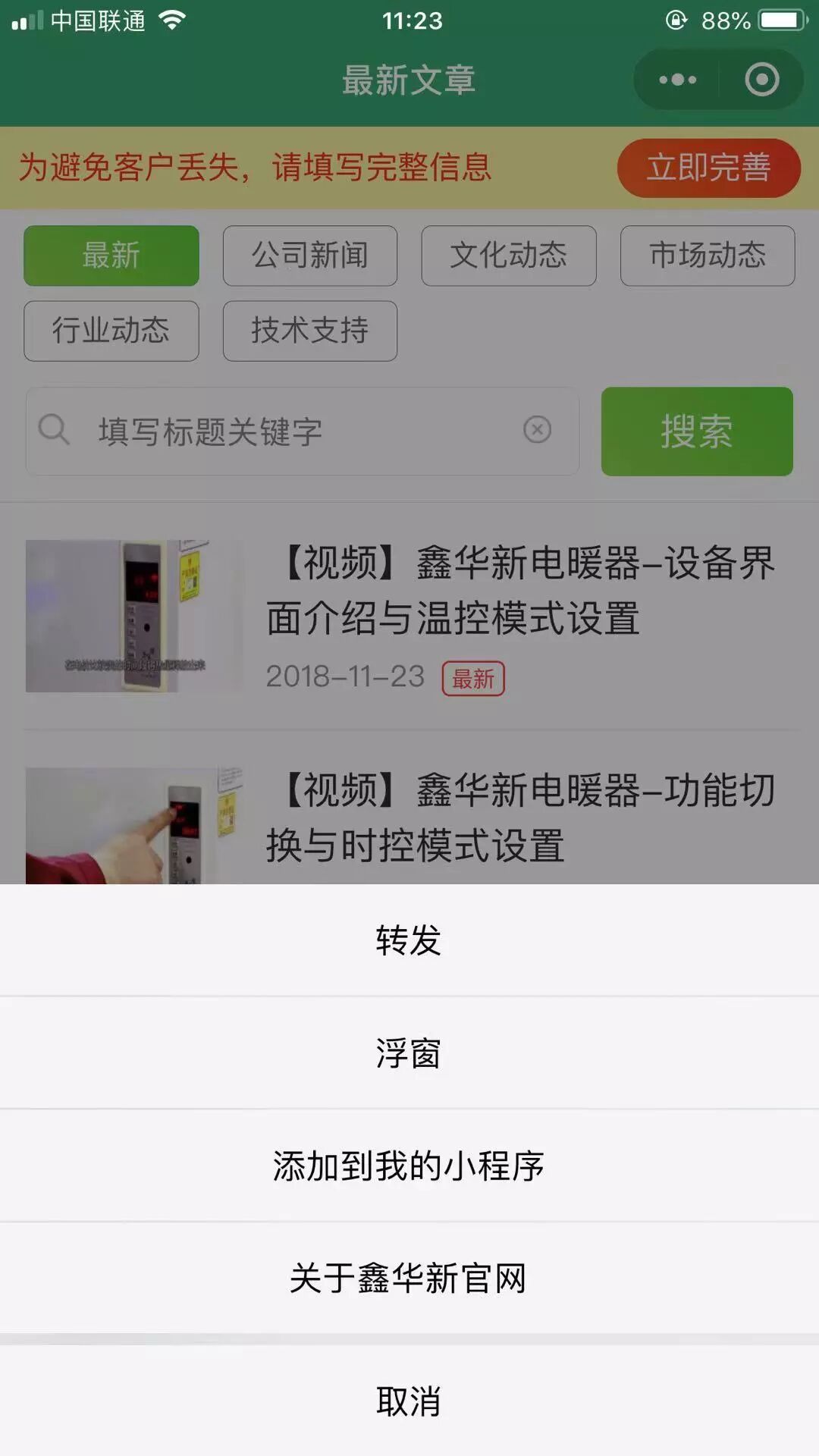819x1456 pixels.
Task: Choose the 浮窗 floating window option
Action: [x=409, y=1053]
